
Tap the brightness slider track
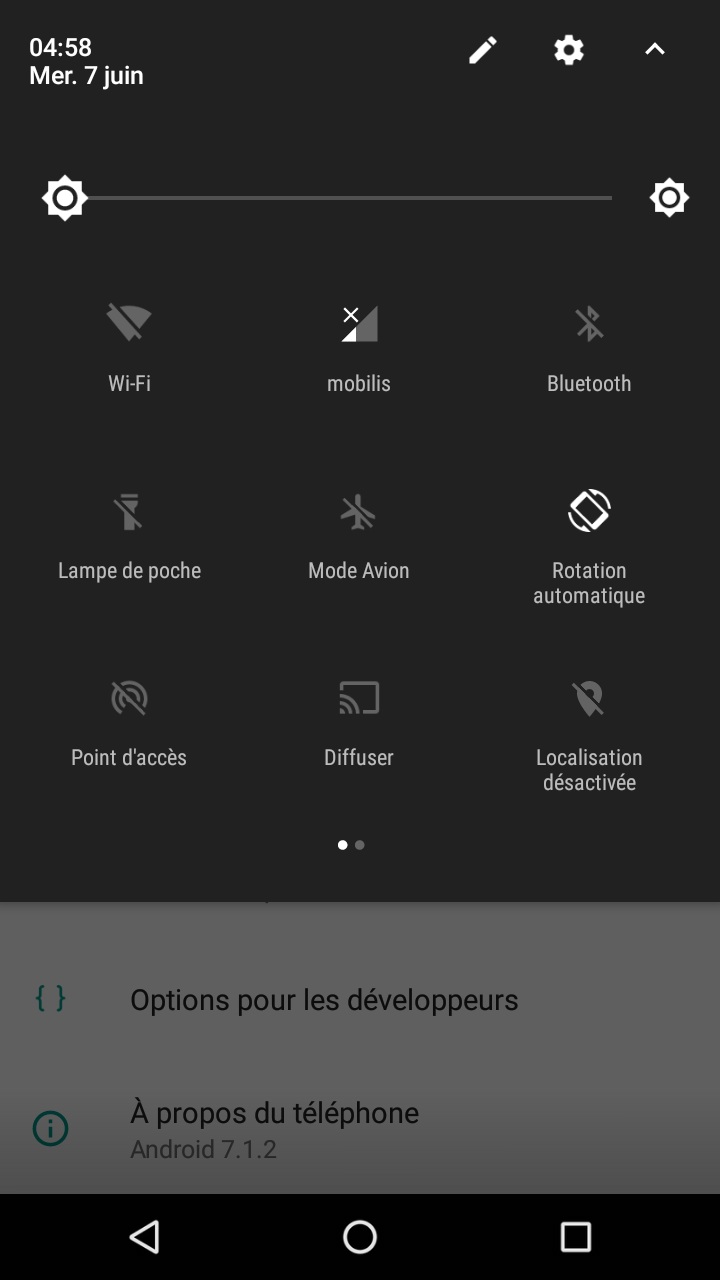[347, 198]
